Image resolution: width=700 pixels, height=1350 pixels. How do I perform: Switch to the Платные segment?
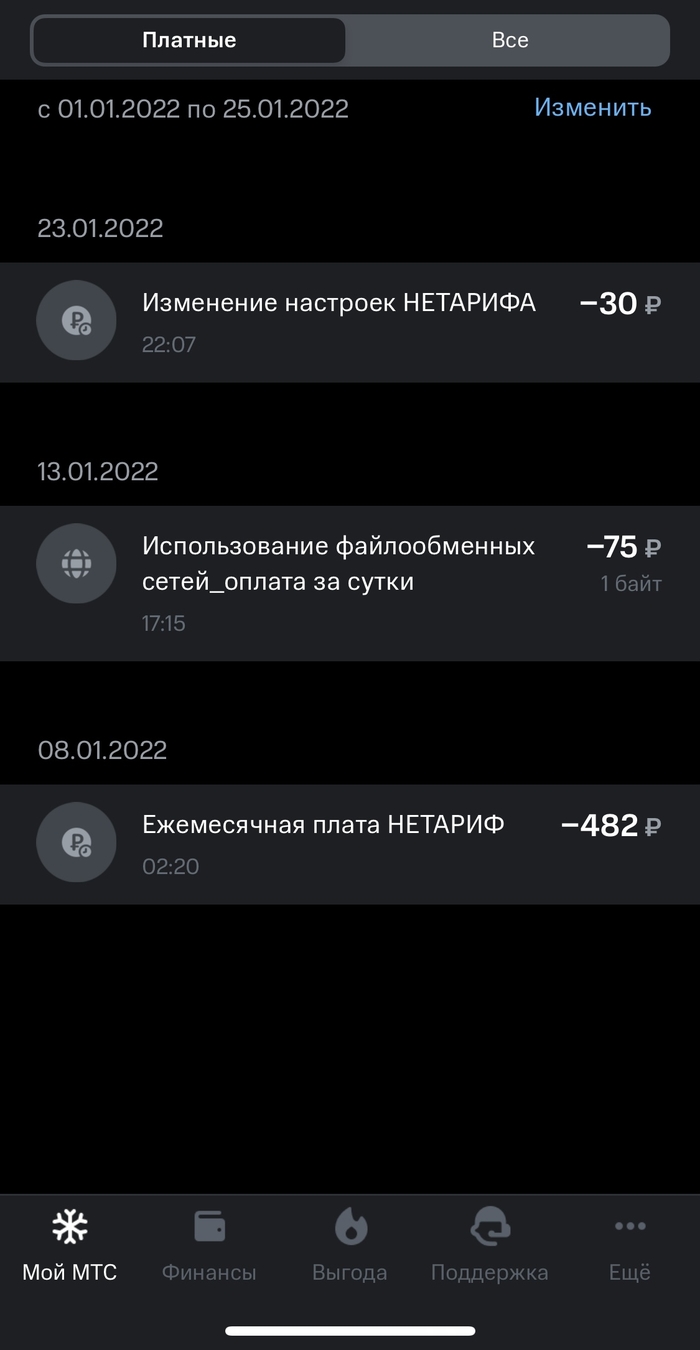tap(189, 41)
